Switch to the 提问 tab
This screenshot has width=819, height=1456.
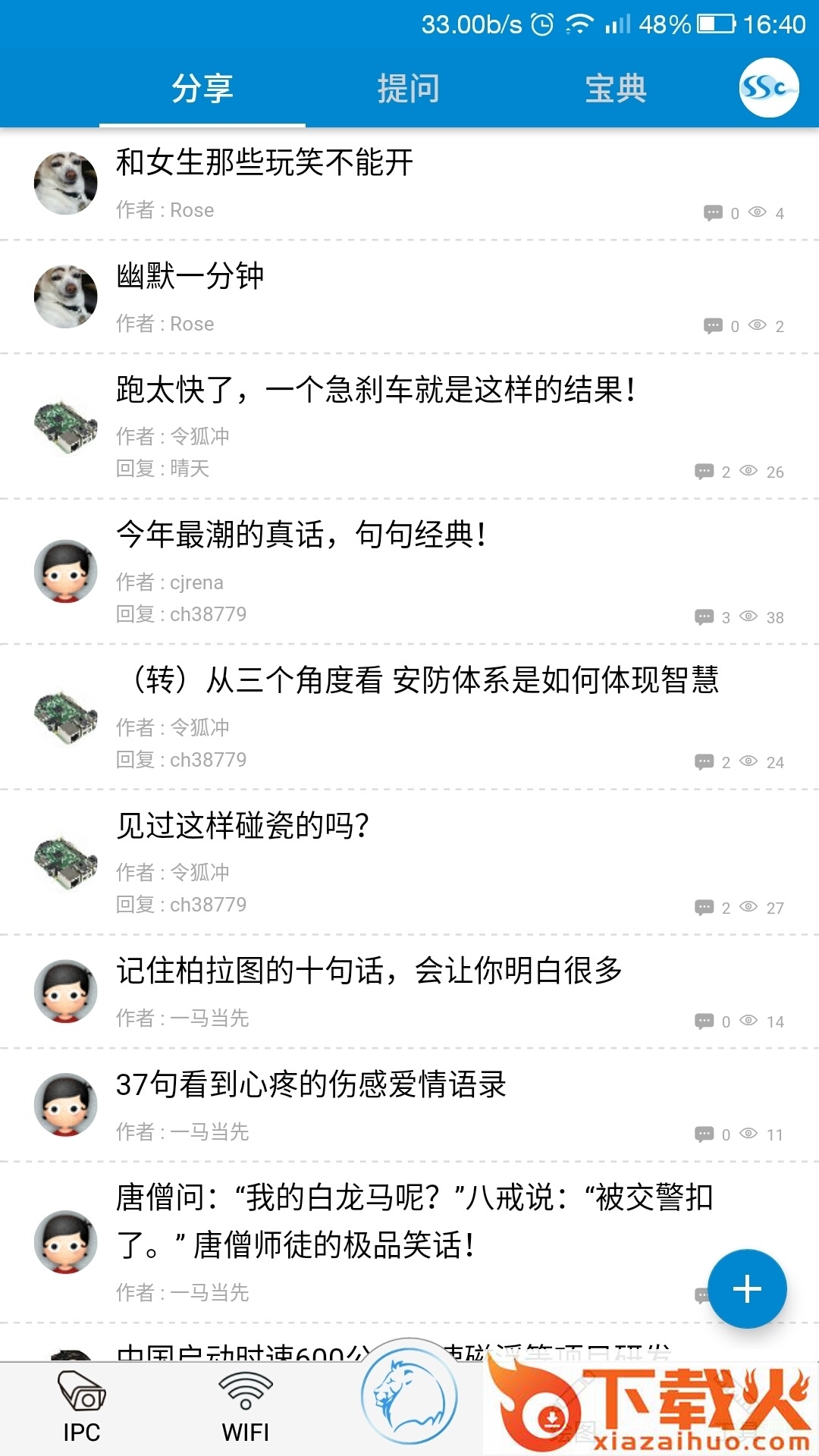(x=408, y=89)
